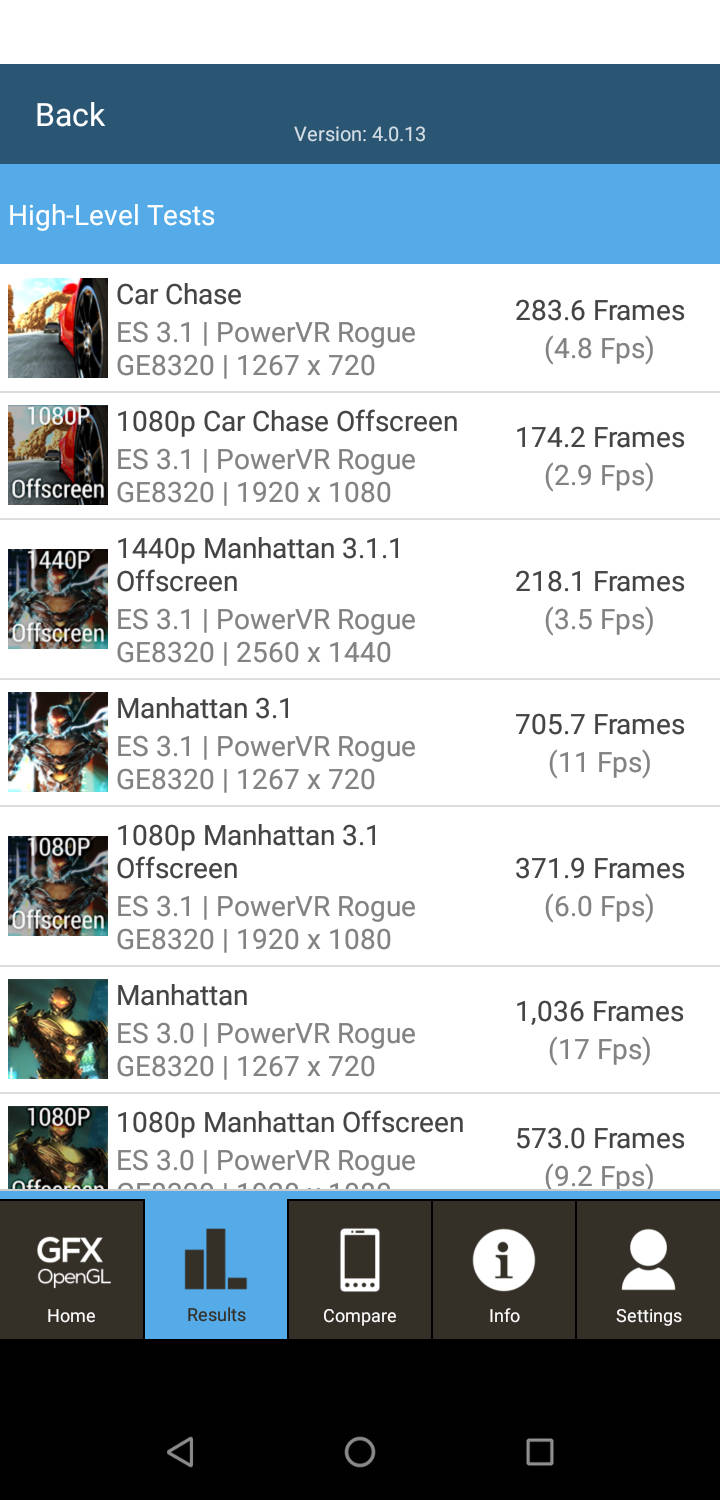The height and width of the screenshot is (1500, 720).
Task: Tap the system home circle
Action: (x=360, y=1451)
